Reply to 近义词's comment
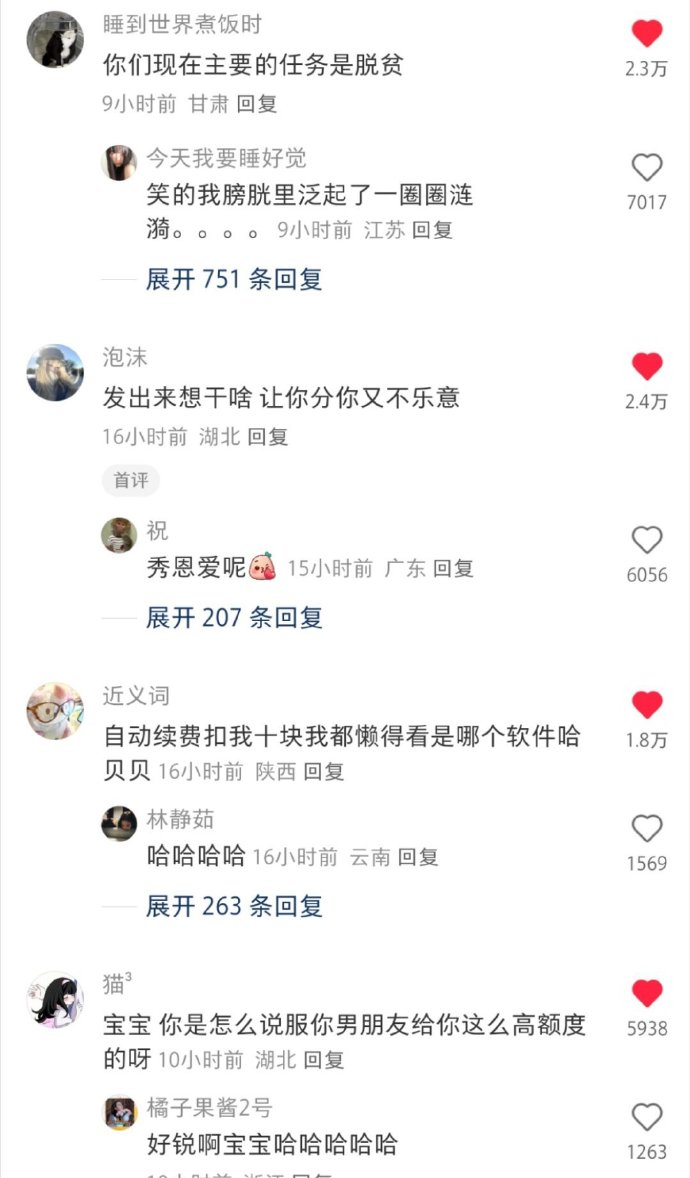Image resolution: width=690 pixels, height=1178 pixels. pos(324,772)
